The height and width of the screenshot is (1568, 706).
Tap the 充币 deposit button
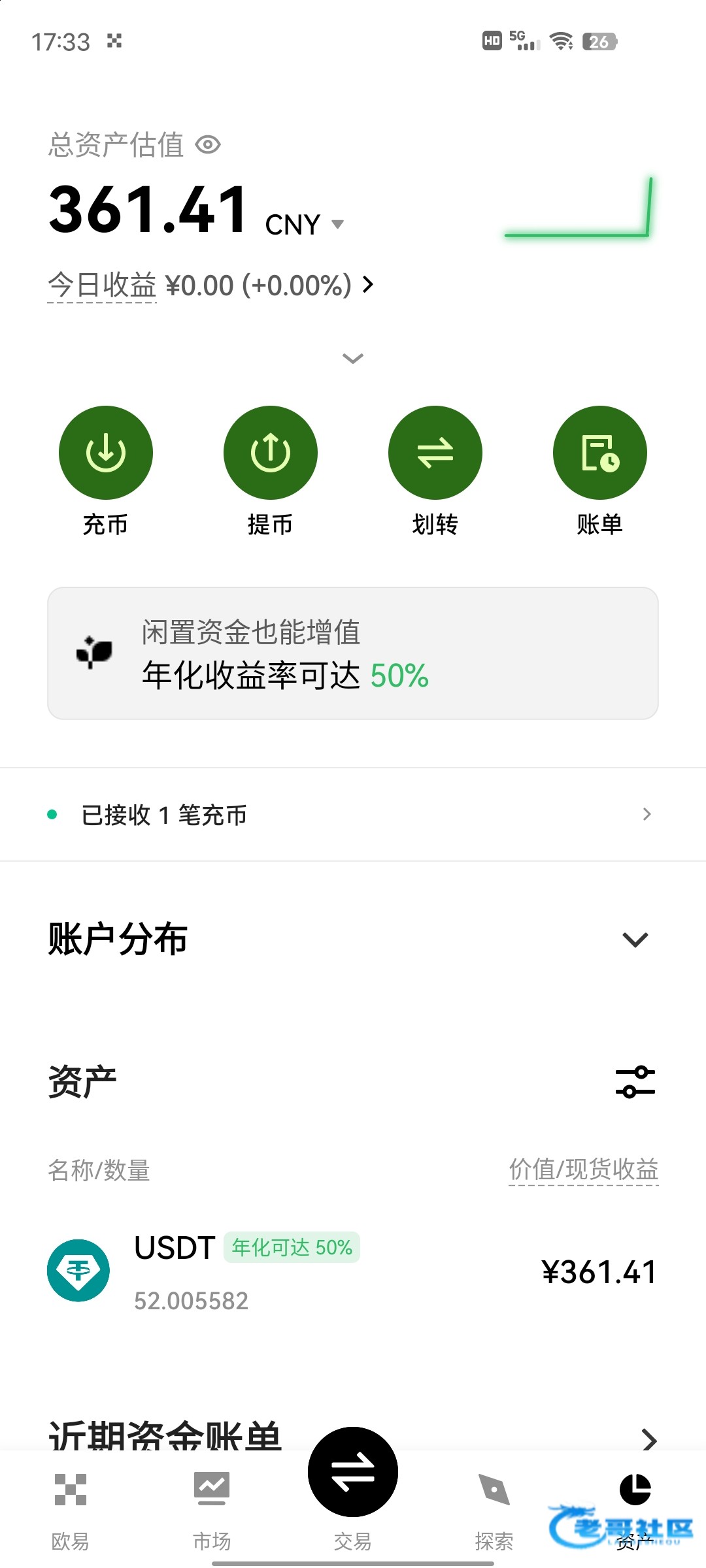point(106,453)
